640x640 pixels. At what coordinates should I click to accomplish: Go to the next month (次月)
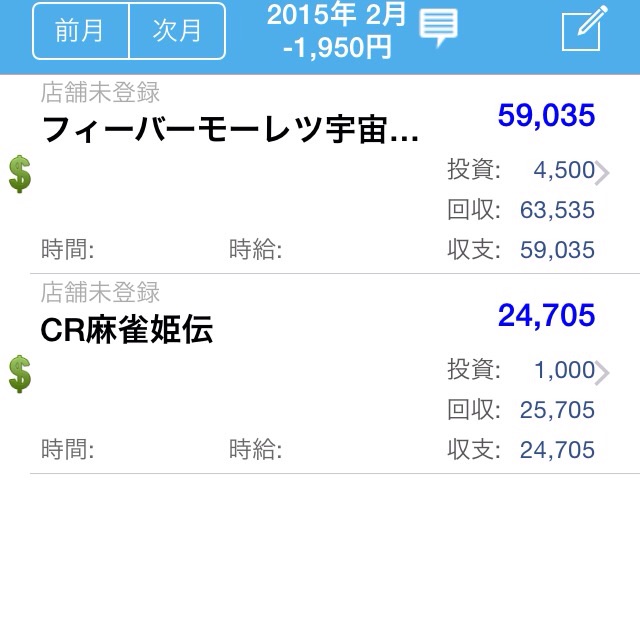point(177,31)
